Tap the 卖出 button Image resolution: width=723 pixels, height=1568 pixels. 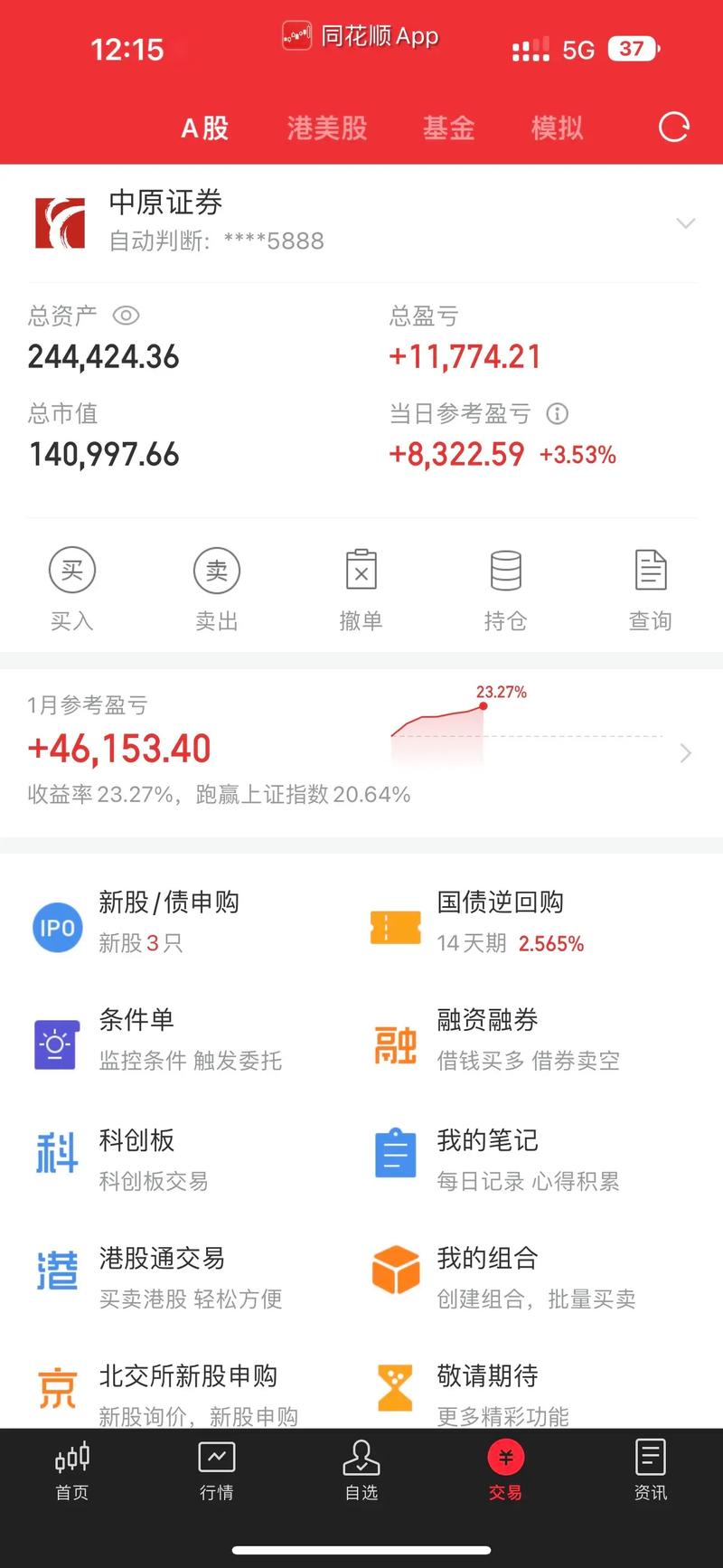coord(217,590)
